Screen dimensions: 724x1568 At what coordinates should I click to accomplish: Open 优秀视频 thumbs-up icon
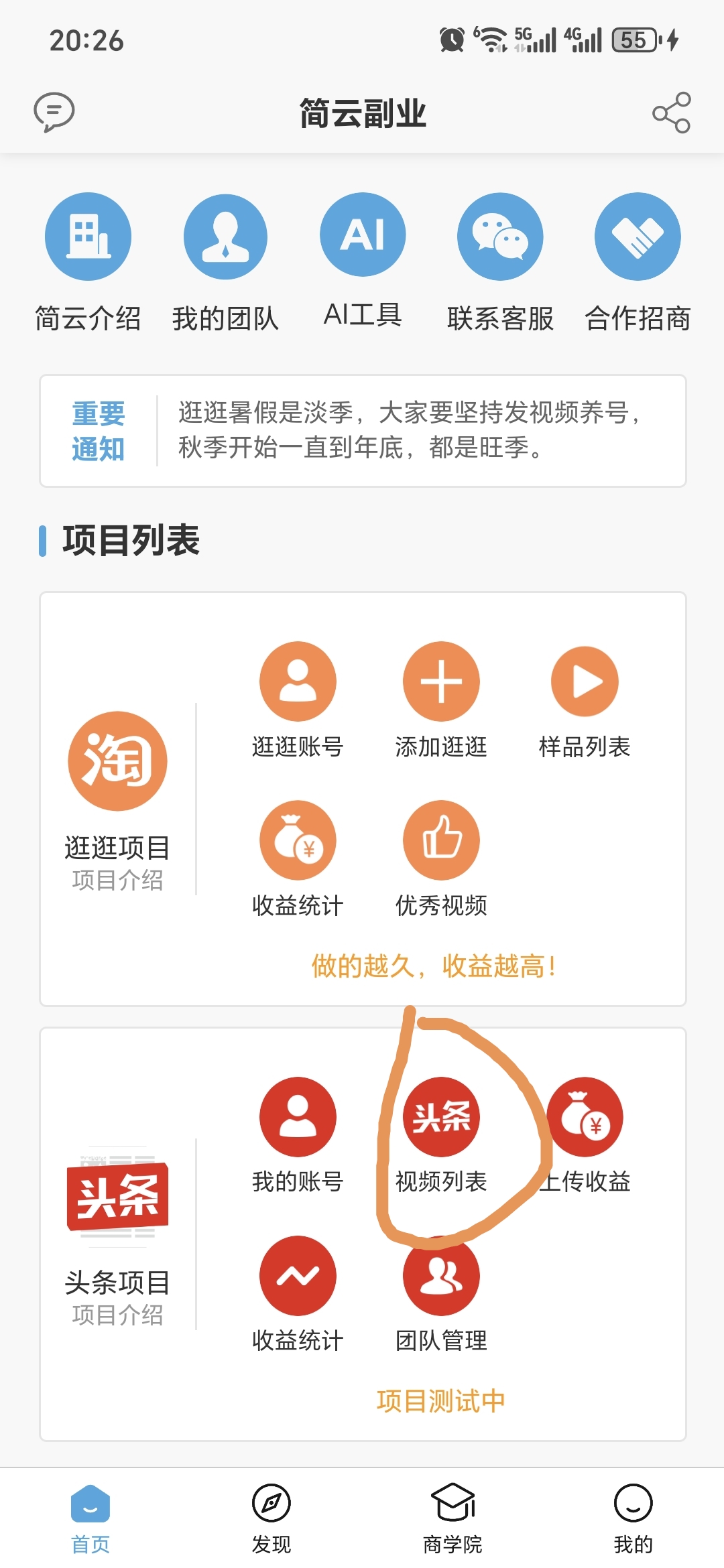click(x=440, y=841)
